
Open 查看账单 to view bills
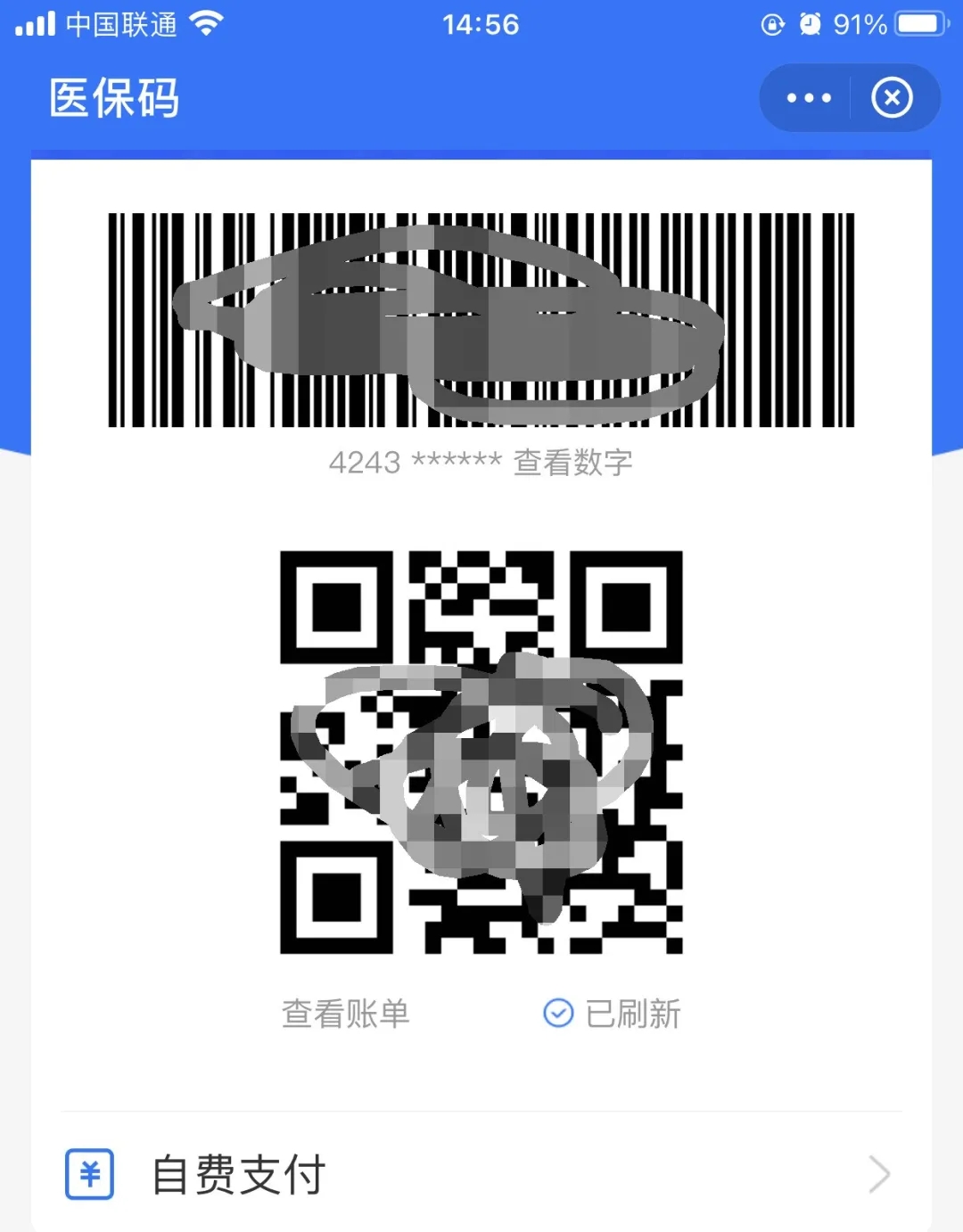(345, 1014)
